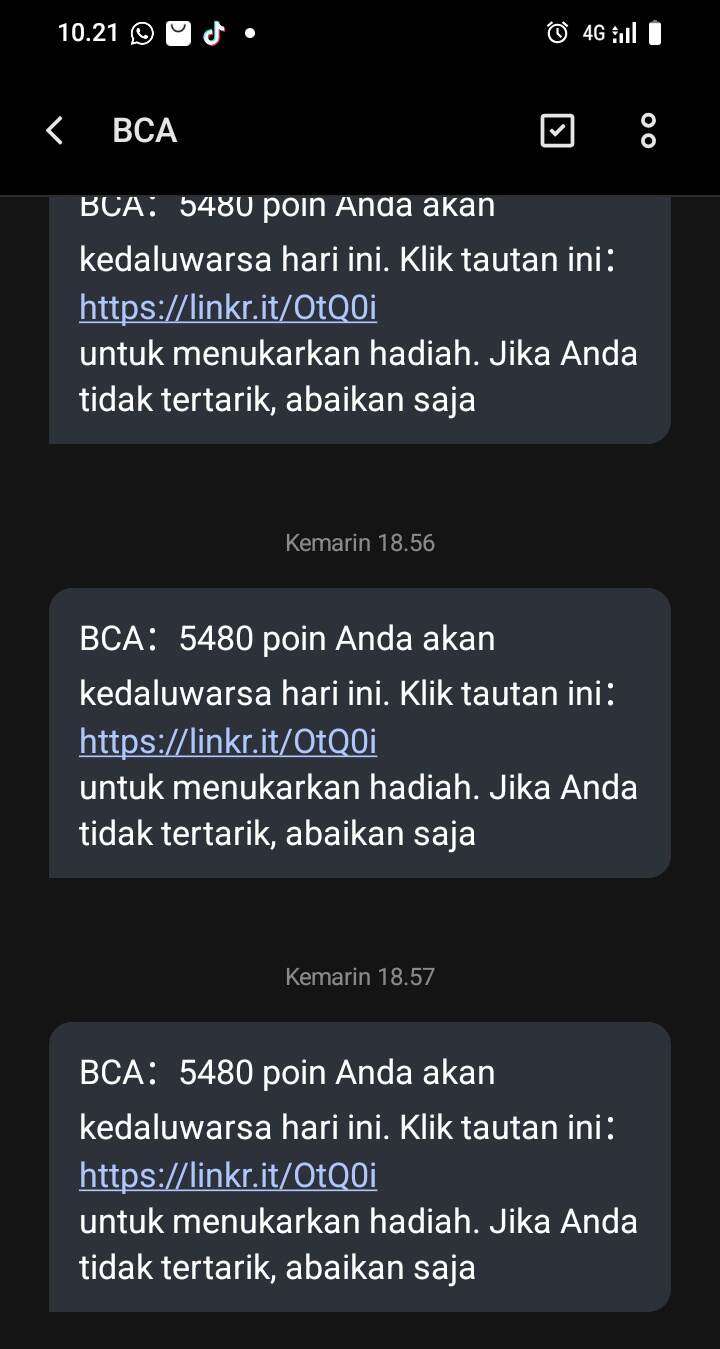
Task: Tap the back arrow to exit conversation
Action: (54, 130)
